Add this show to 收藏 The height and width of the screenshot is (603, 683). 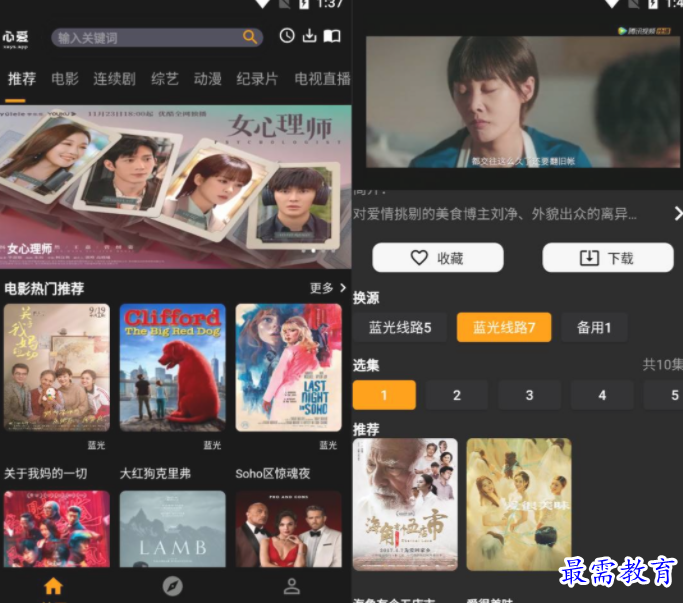pos(437,258)
